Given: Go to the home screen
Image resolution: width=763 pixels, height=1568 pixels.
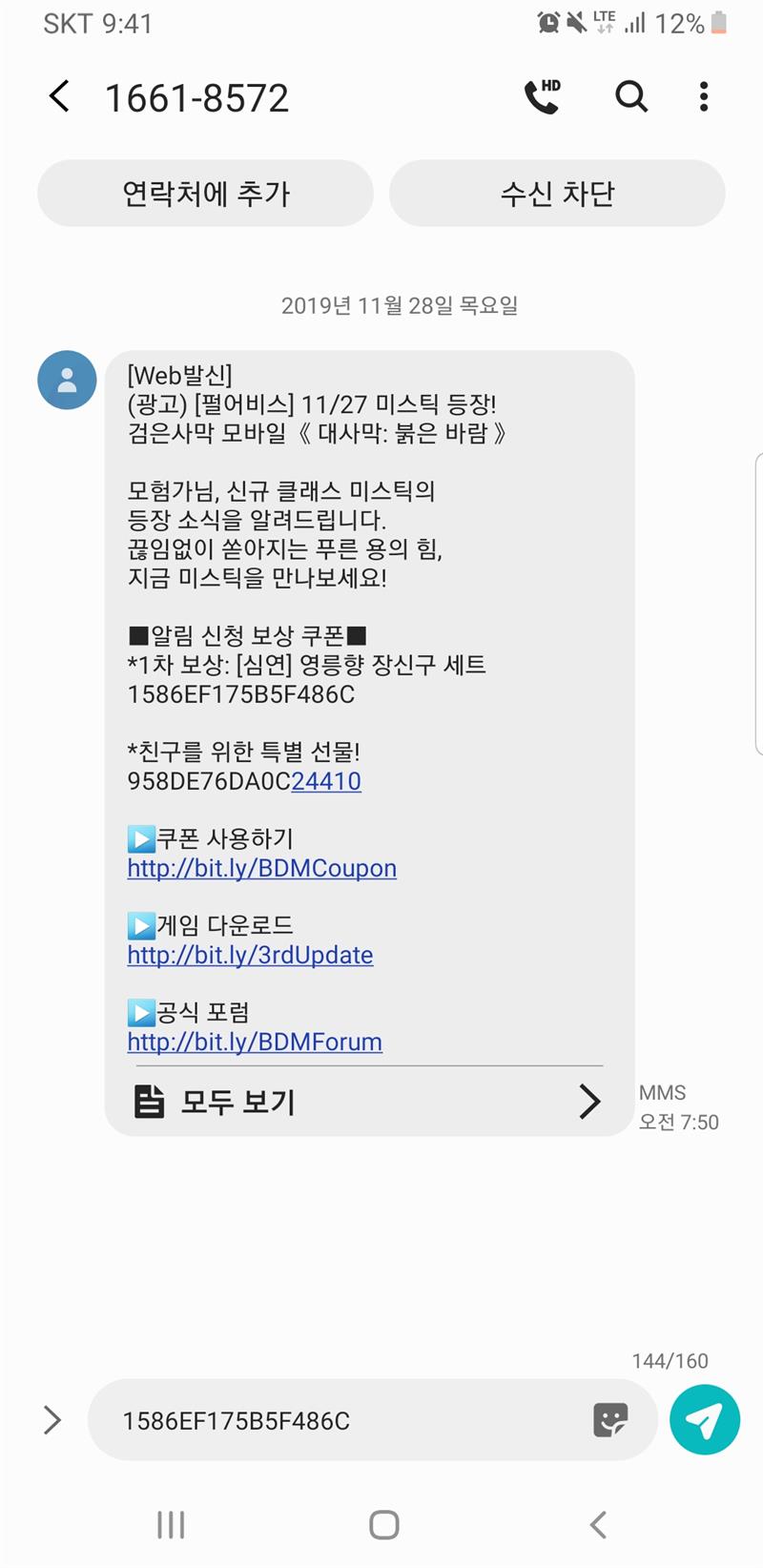Looking at the screenshot, I should click(383, 1525).
